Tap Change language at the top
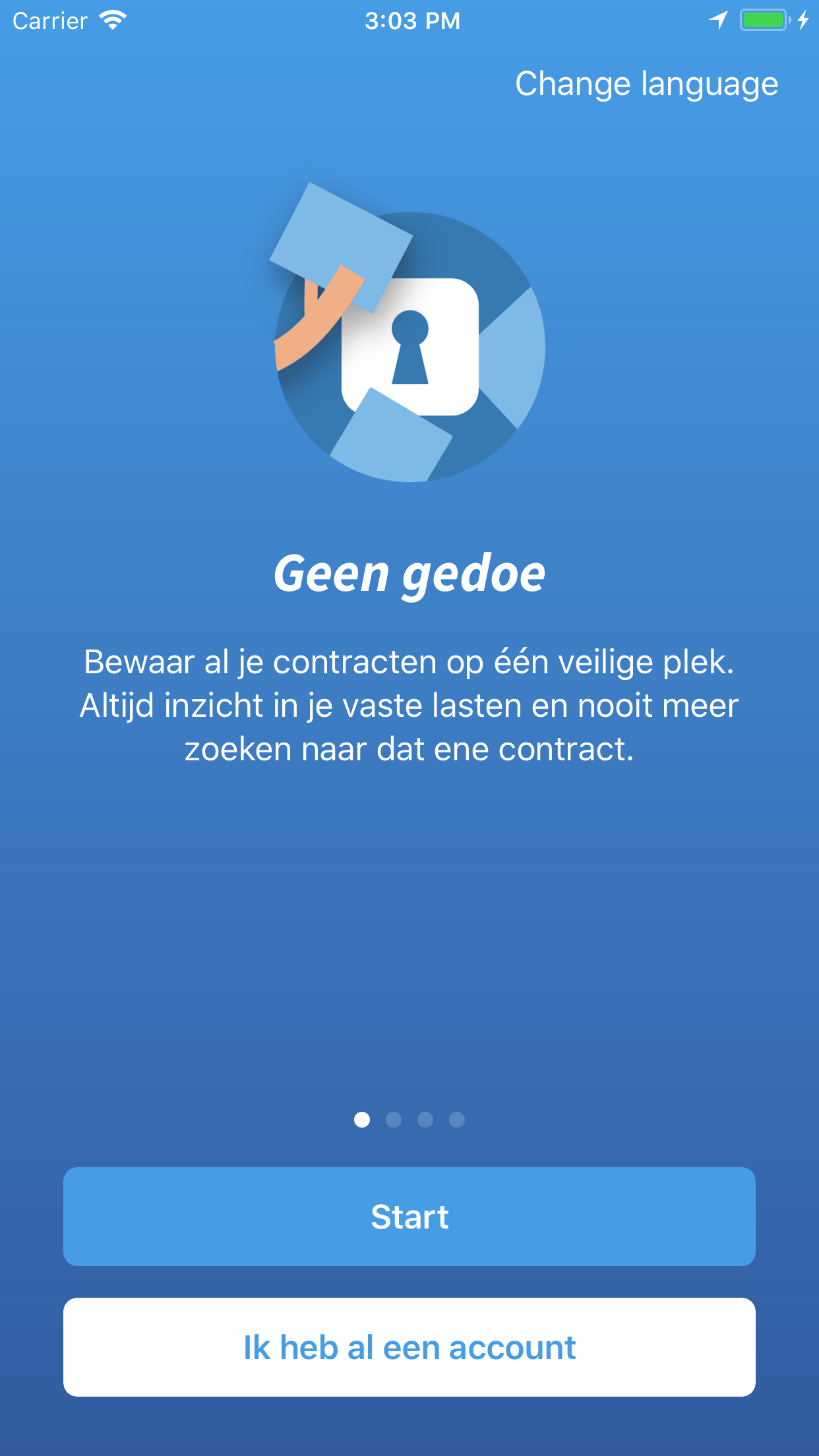 646,84
